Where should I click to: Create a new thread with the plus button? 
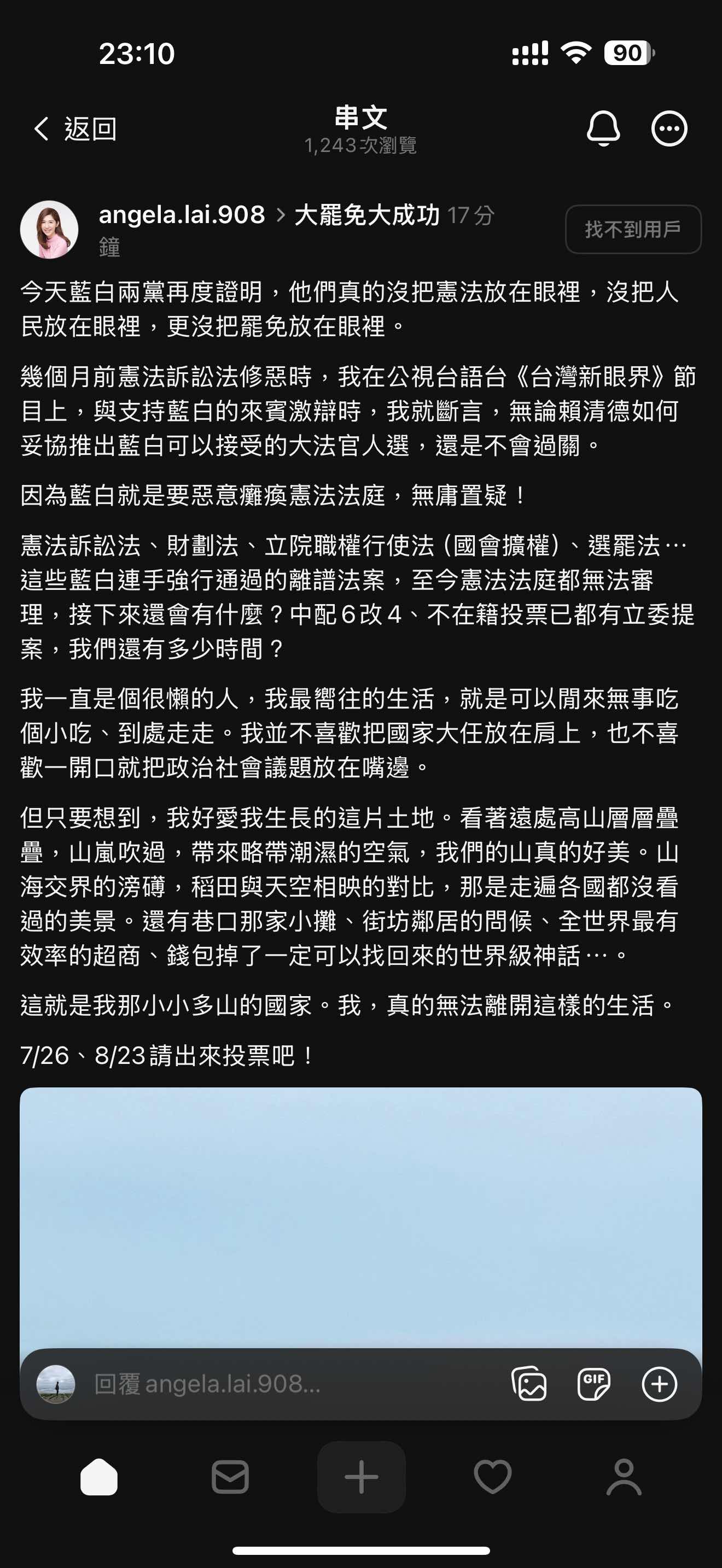coord(361,1477)
